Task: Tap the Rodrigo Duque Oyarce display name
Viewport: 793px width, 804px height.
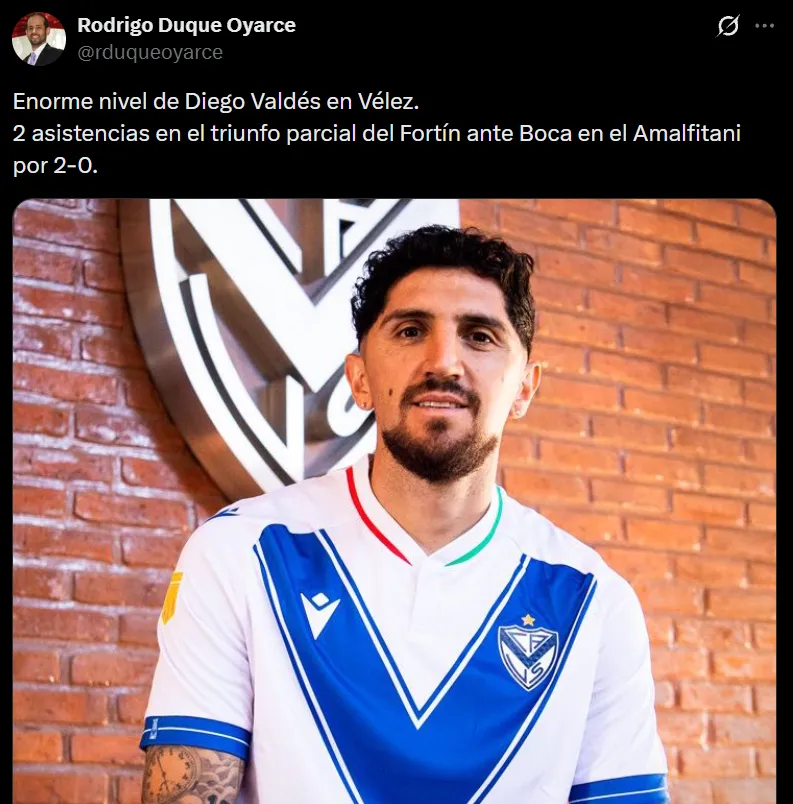Action: [x=186, y=25]
